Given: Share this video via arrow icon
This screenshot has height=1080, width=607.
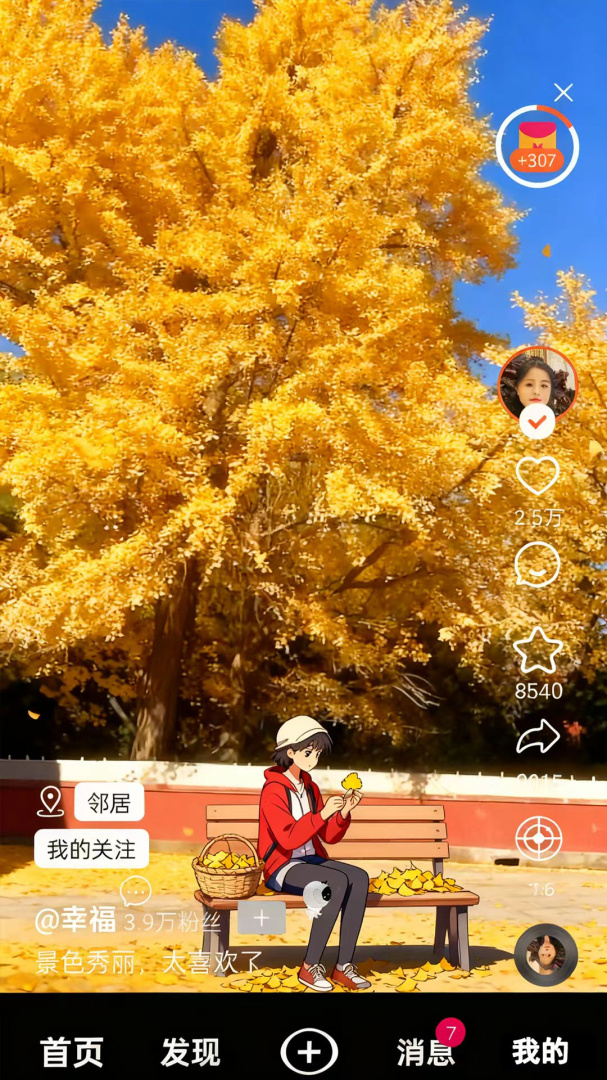Looking at the screenshot, I should tap(537, 738).
